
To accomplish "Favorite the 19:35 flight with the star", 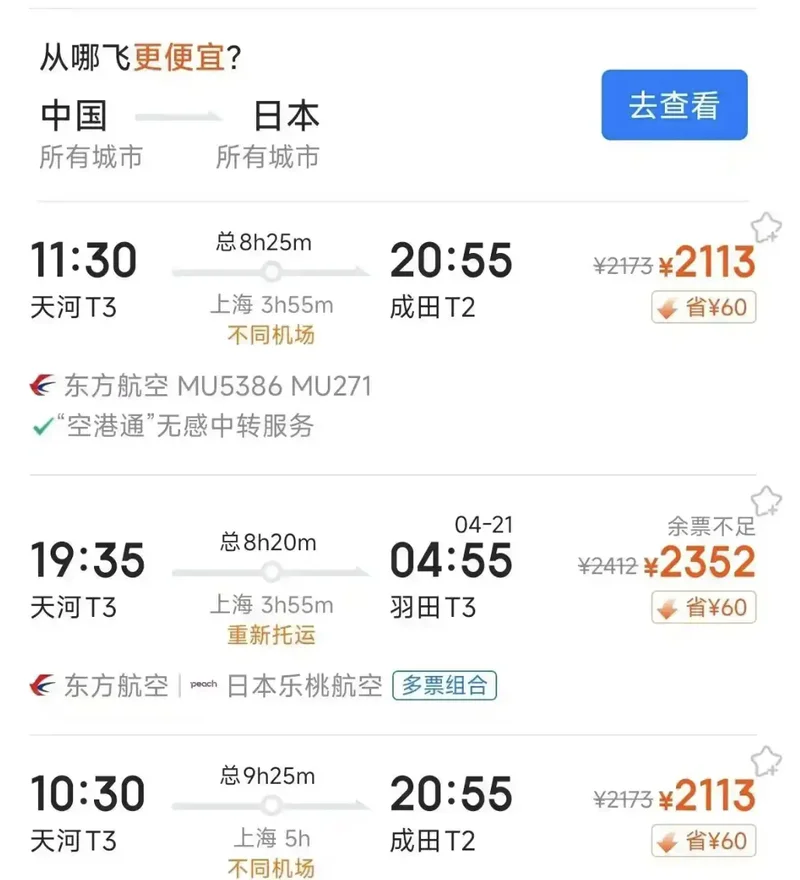I will [x=766, y=499].
